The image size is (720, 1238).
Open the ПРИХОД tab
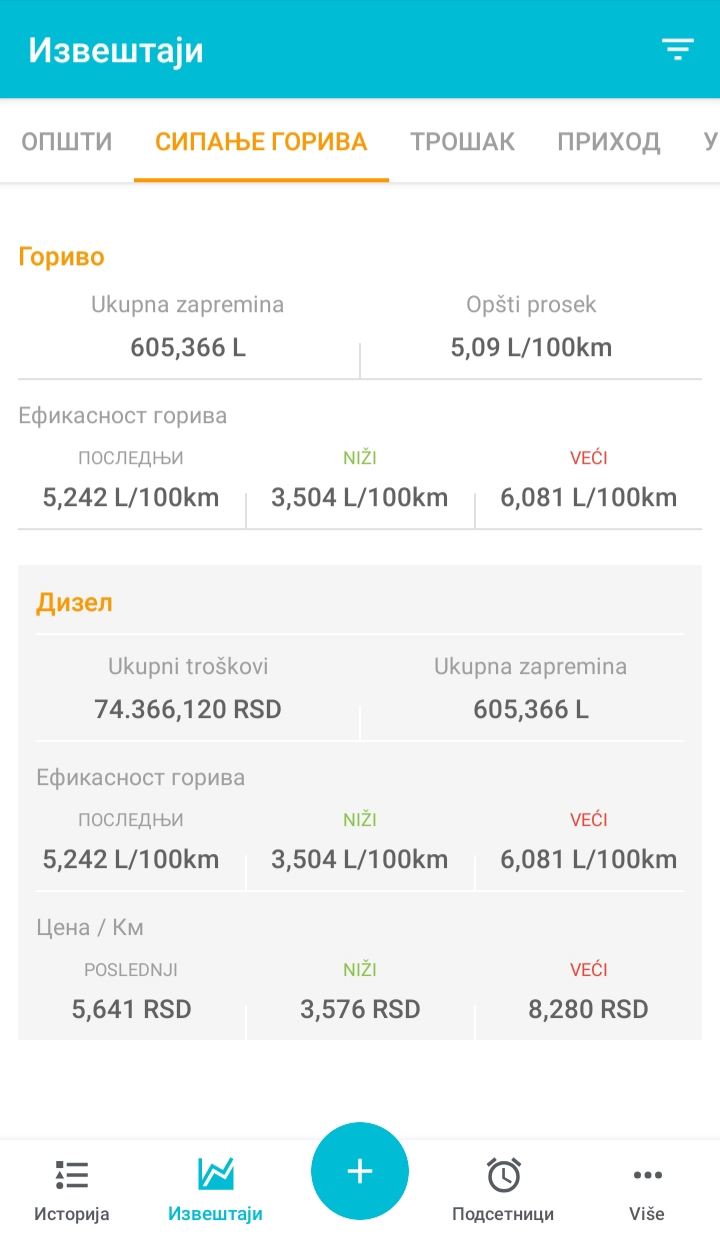(609, 142)
